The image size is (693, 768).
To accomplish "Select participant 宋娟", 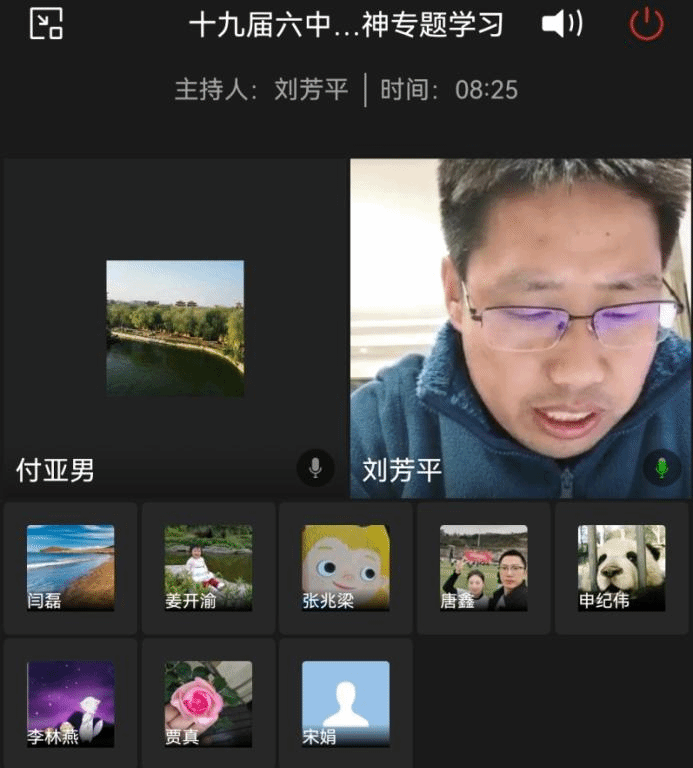I will [x=345, y=704].
